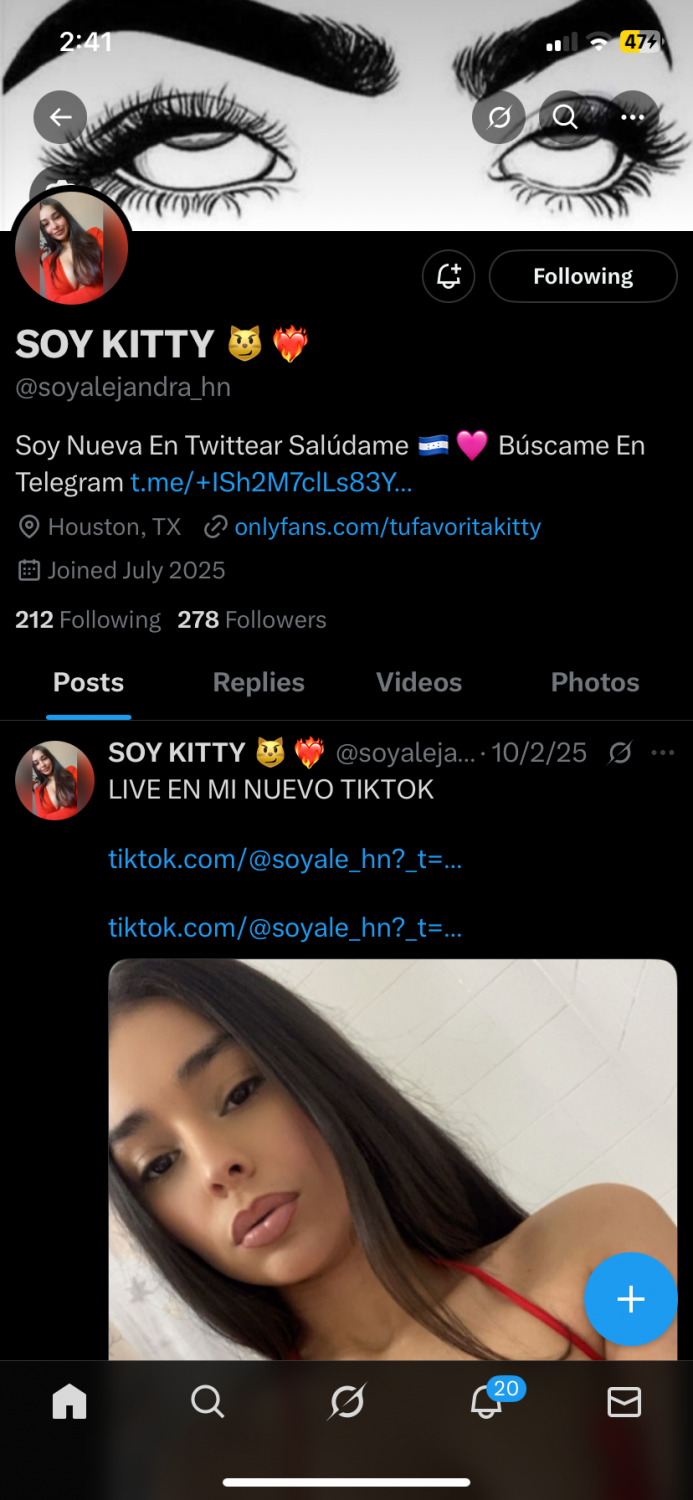Switch to the Videos tab
Screen dimensions: 693x1500
[418, 682]
